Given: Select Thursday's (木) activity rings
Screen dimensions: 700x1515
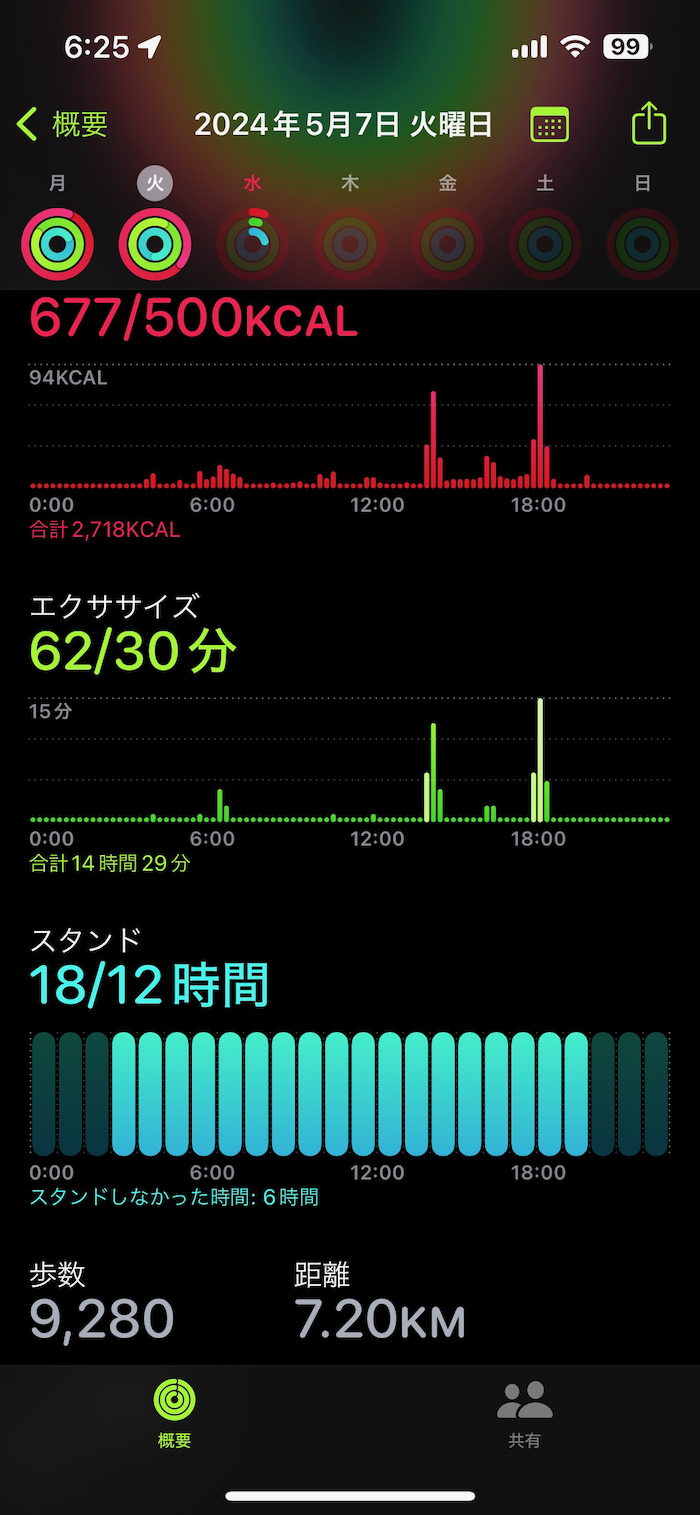Looking at the screenshot, I should 350,243.
